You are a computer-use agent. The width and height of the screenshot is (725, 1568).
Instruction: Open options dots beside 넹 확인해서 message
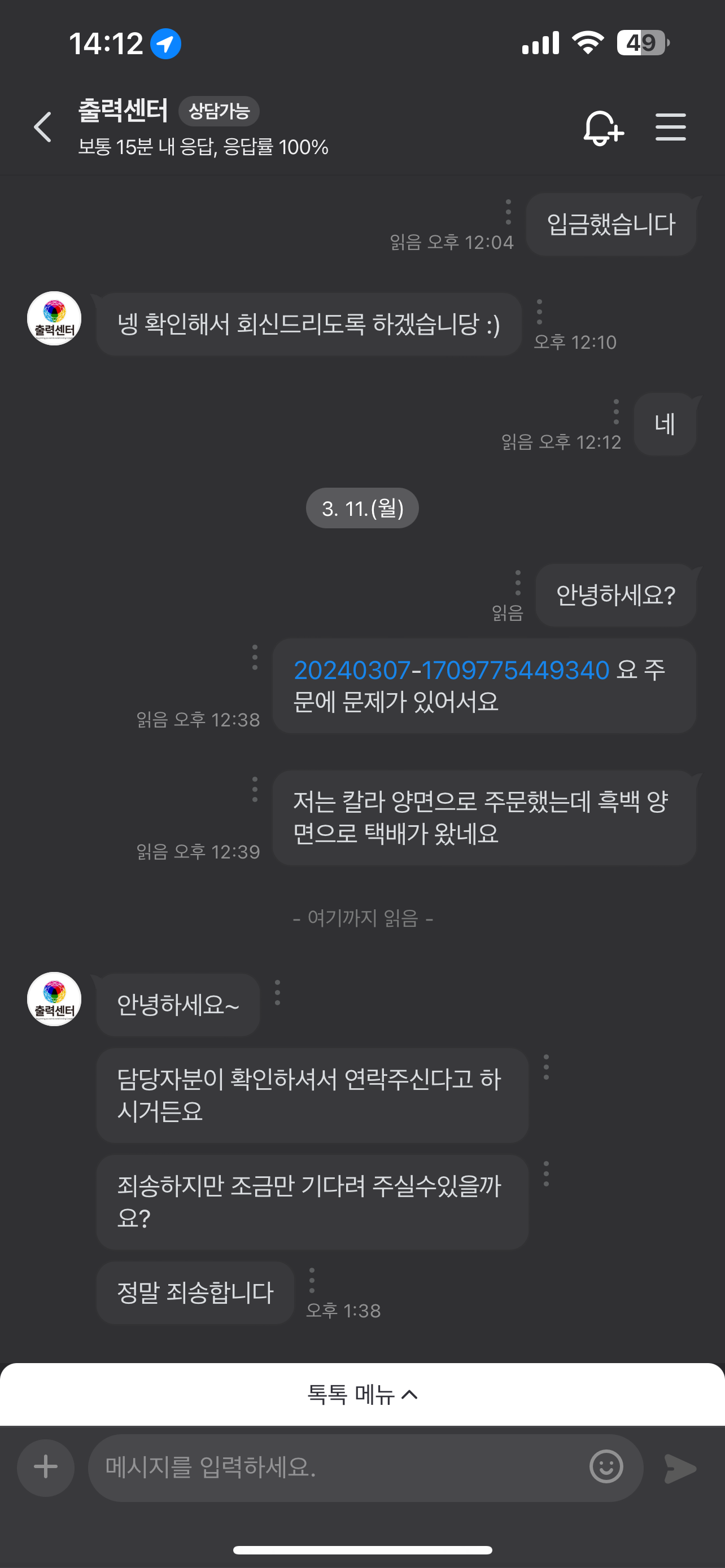(539, 312)
